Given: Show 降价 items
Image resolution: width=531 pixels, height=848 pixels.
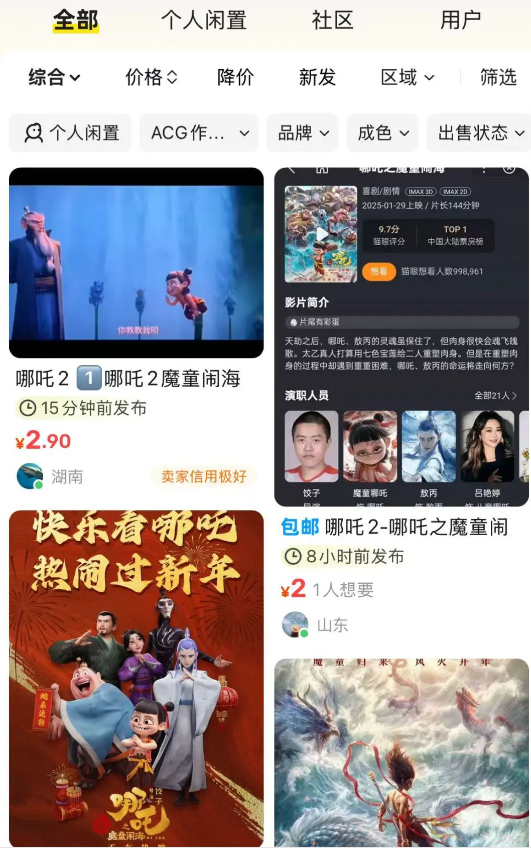Looking at the screenshot, I should click(235, 77).
